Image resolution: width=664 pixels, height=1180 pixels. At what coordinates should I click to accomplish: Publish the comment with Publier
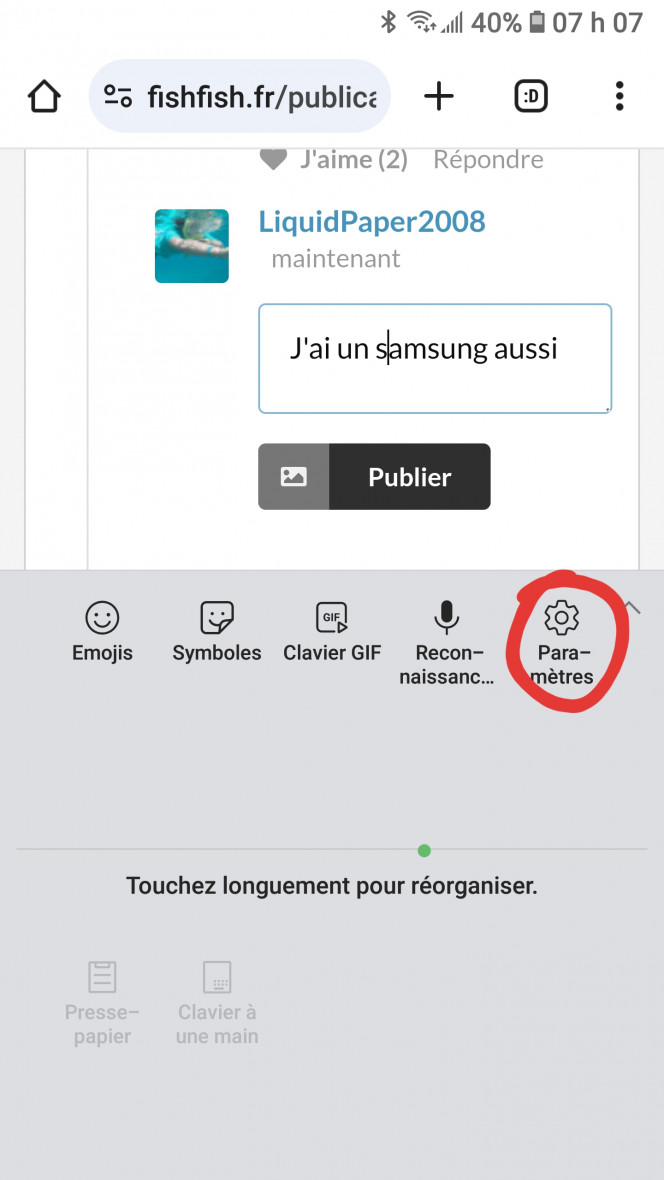point(410,476)
